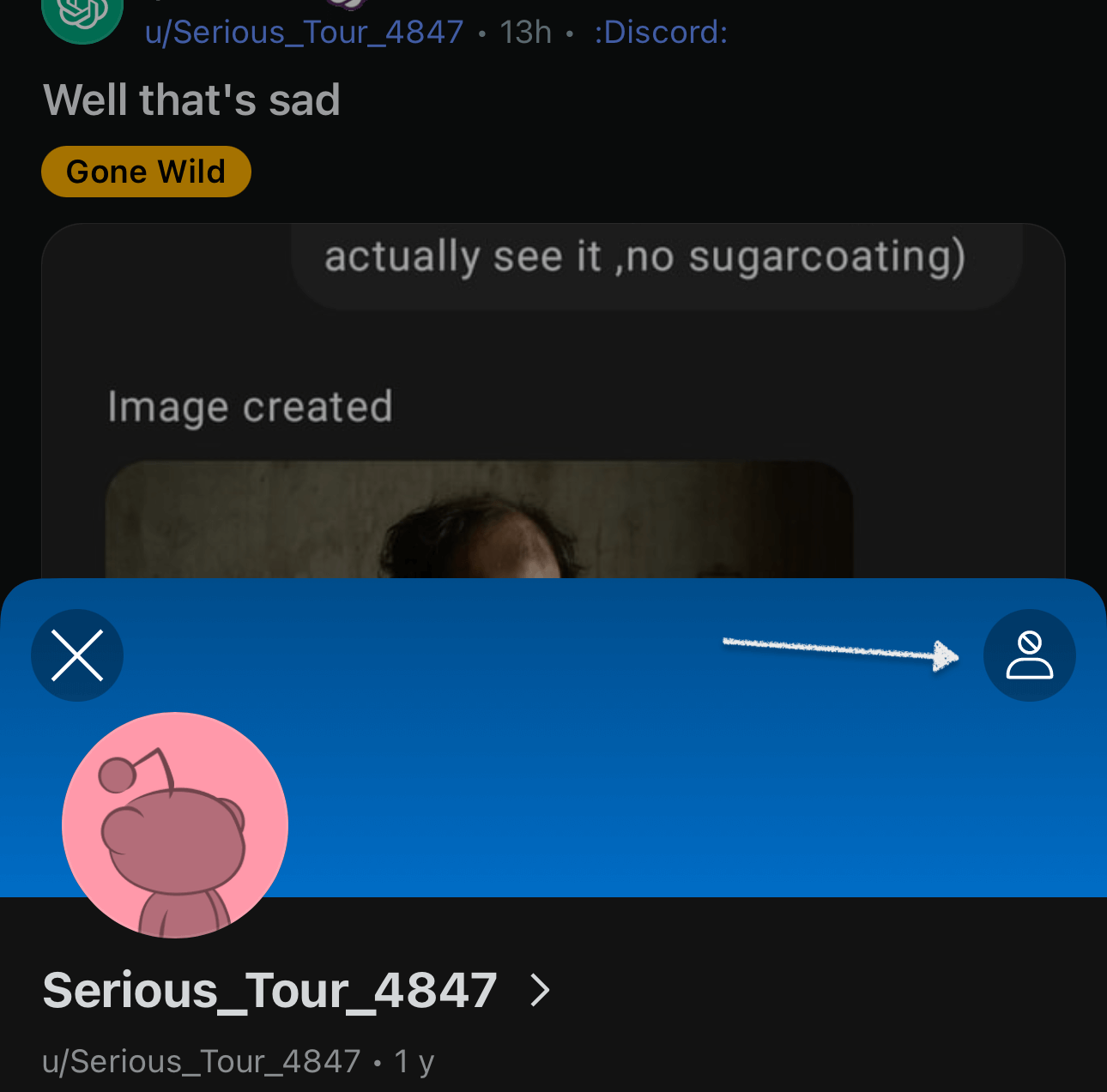Screen dimensions: 1107x1092
Task: Tap the block user icon
Action: coord(1029,655)
